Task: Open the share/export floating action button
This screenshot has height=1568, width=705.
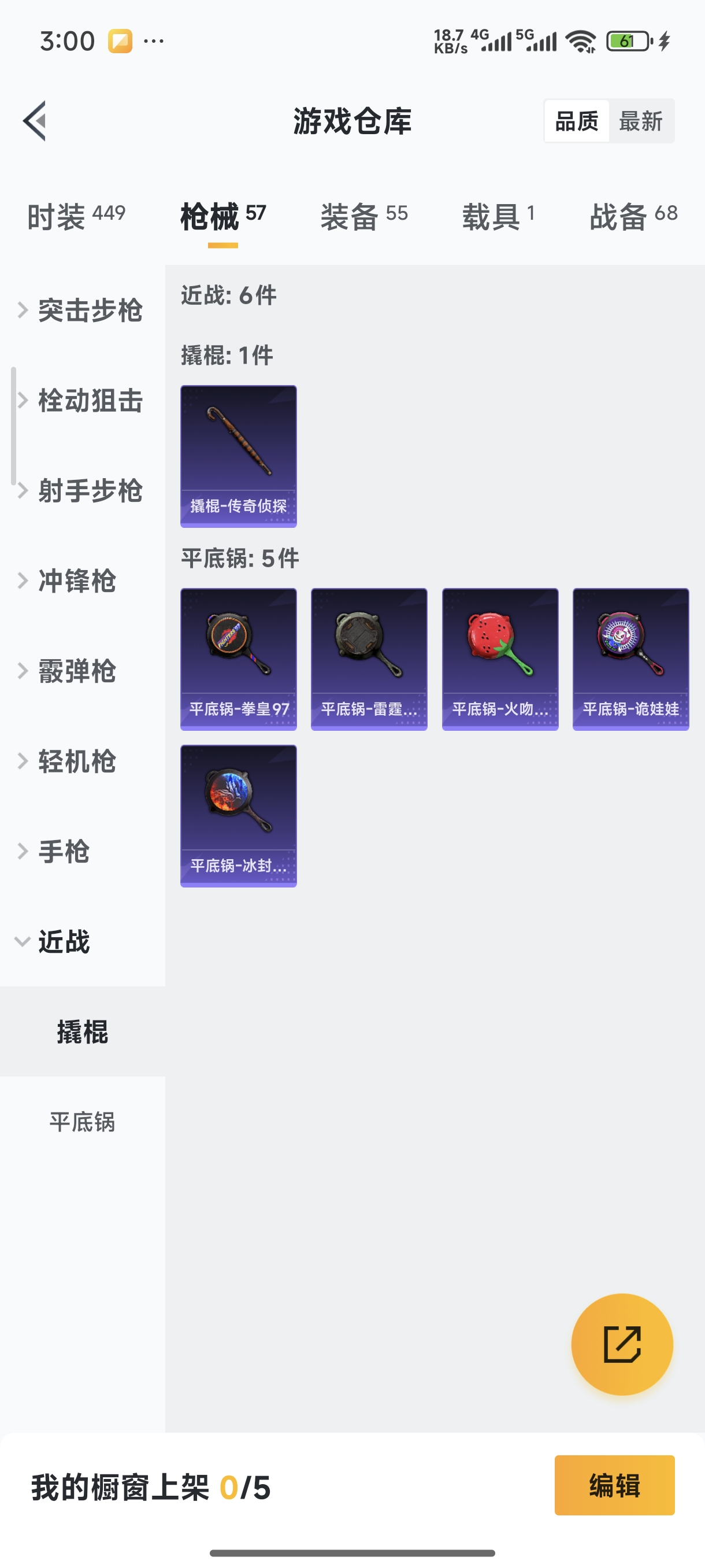Action: click(621, 1345)
